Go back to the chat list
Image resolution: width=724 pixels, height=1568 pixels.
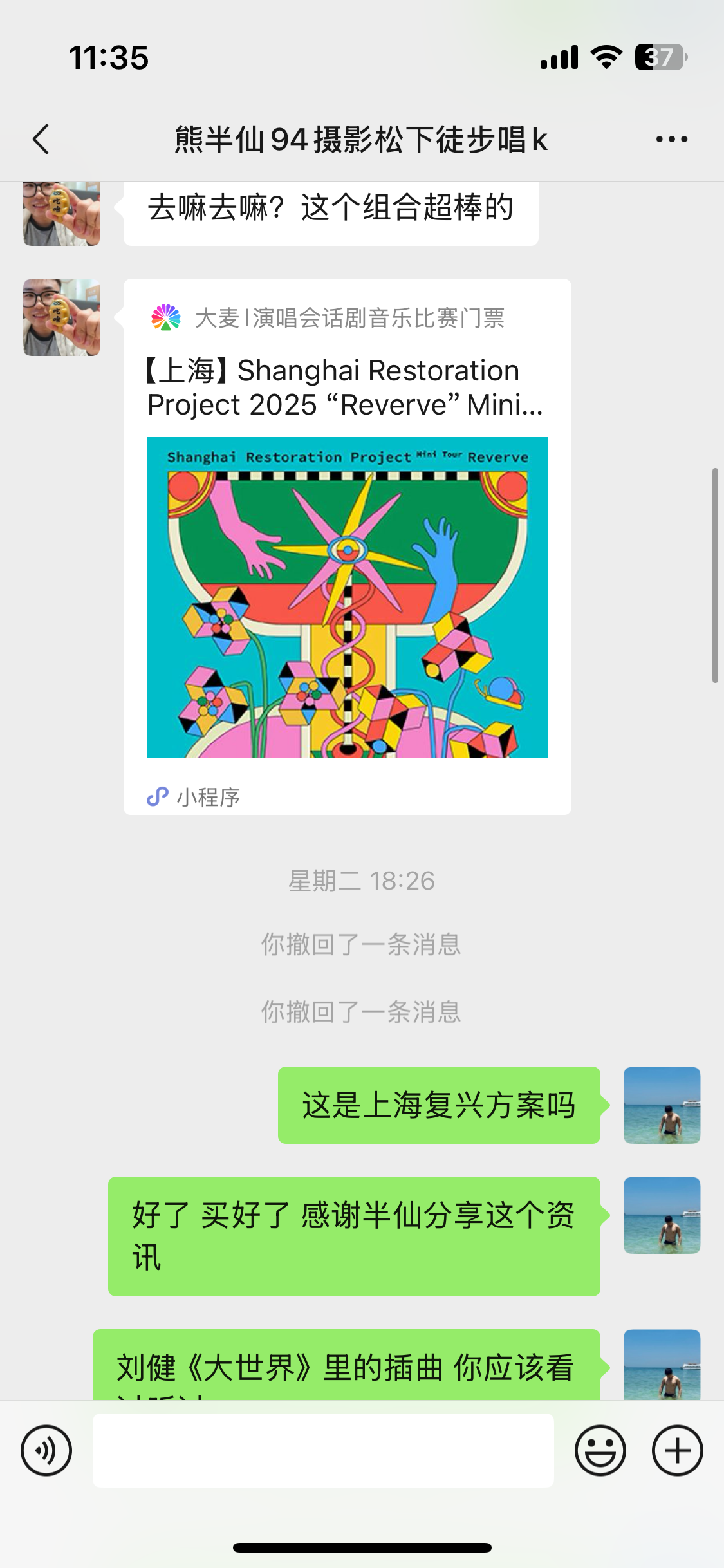tap(41, 139)
